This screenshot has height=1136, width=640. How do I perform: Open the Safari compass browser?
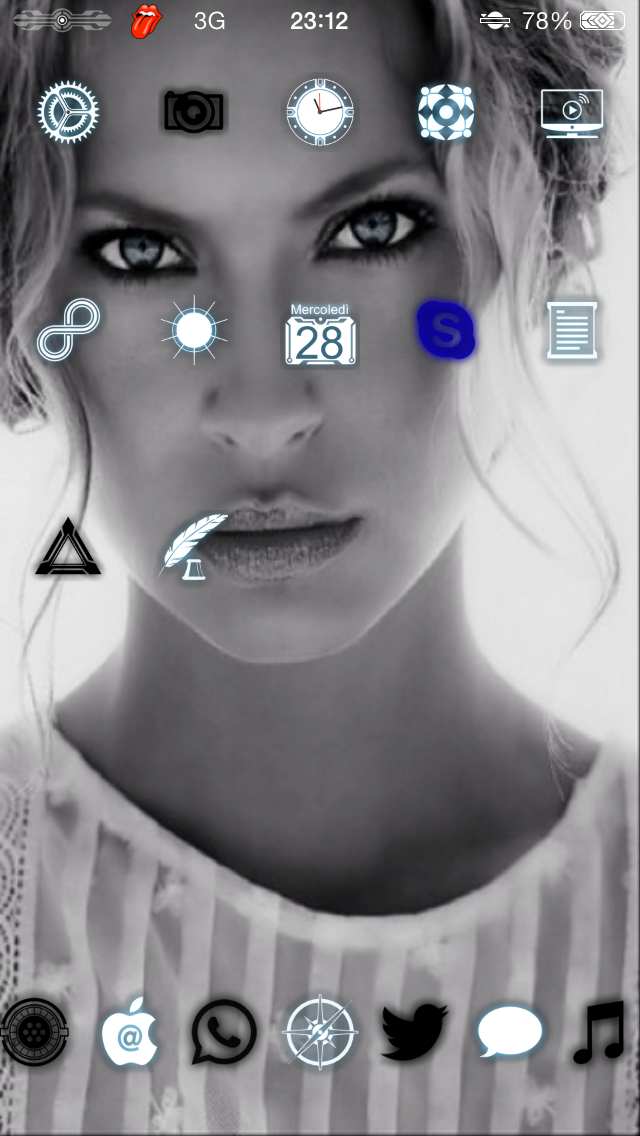pos(320,1032)
